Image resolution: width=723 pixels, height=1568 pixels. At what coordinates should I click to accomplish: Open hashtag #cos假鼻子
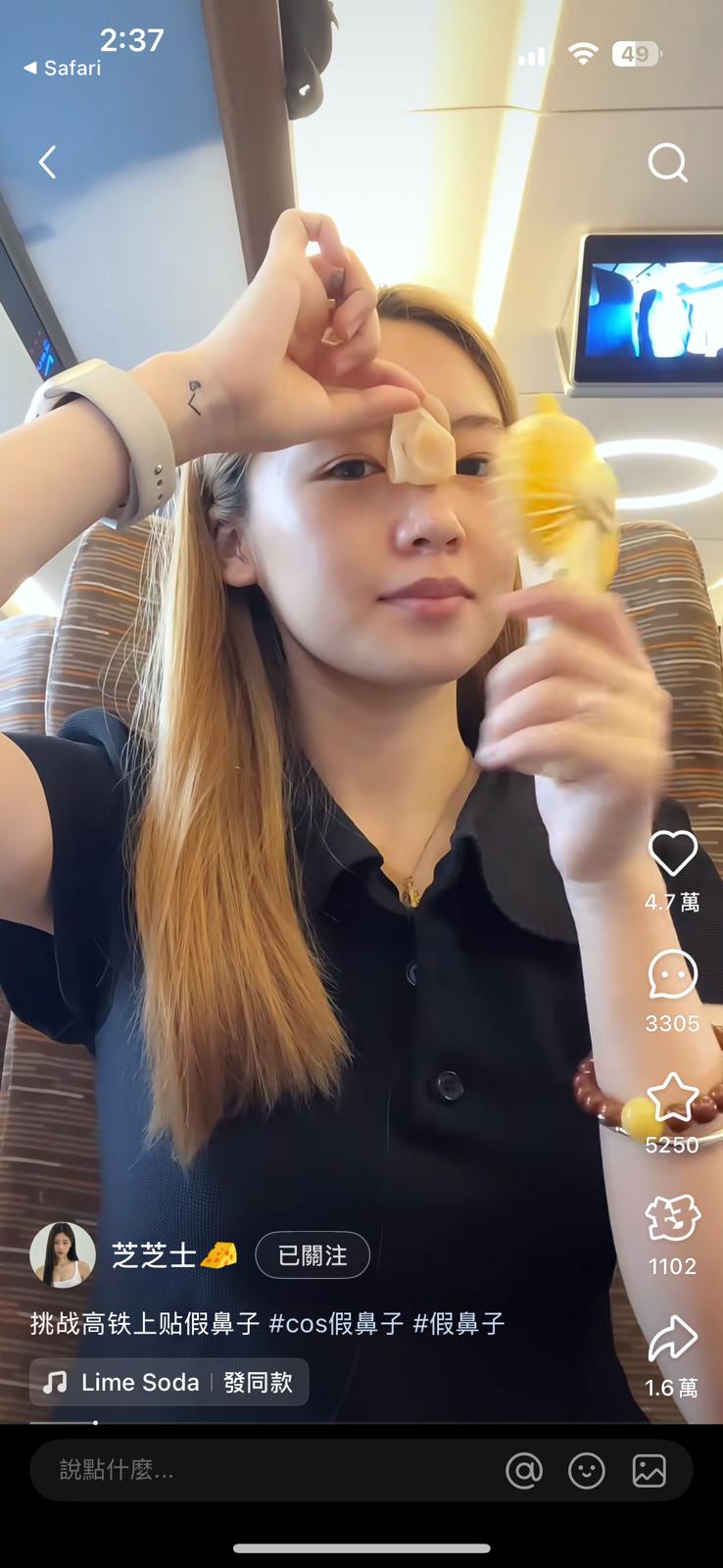336,1324
